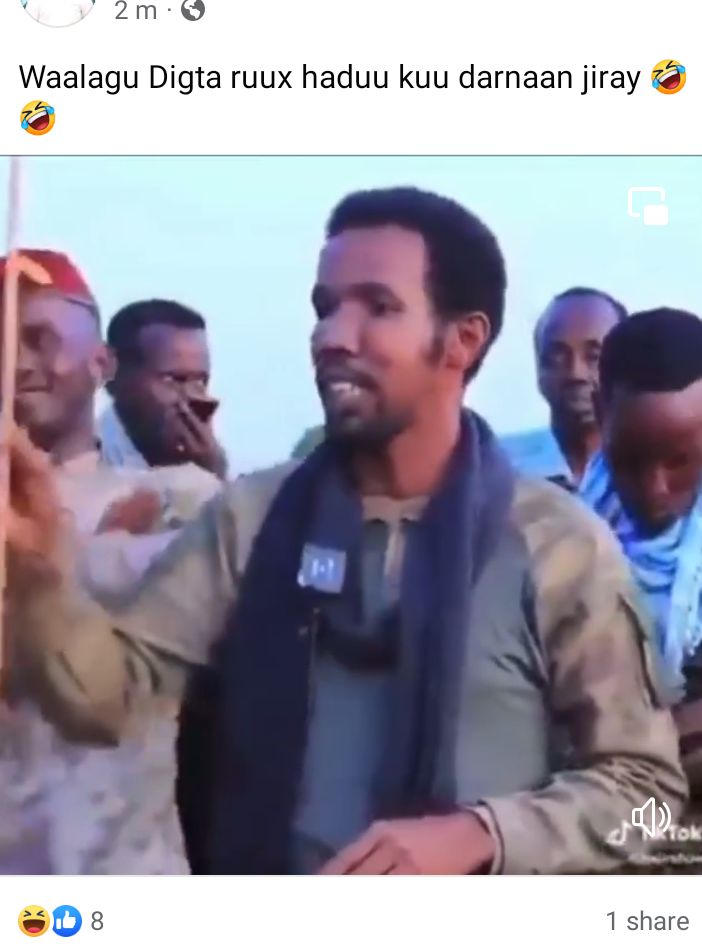
Task: Open picture-in-picture mode for the video
Action: (x=648, y=206)
